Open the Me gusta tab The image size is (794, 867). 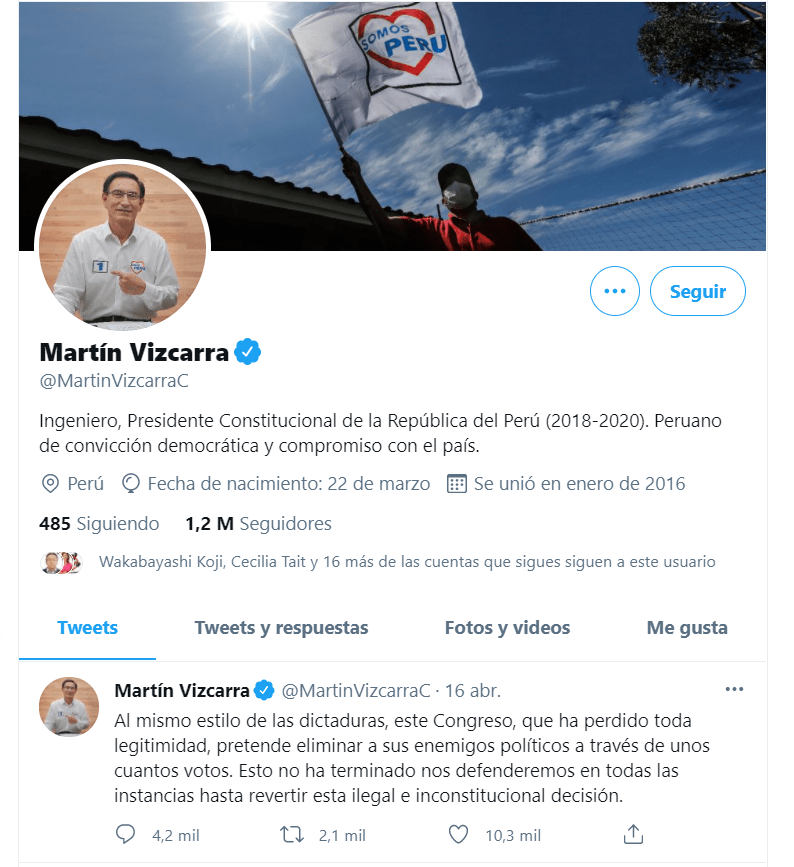pos(687,628)
